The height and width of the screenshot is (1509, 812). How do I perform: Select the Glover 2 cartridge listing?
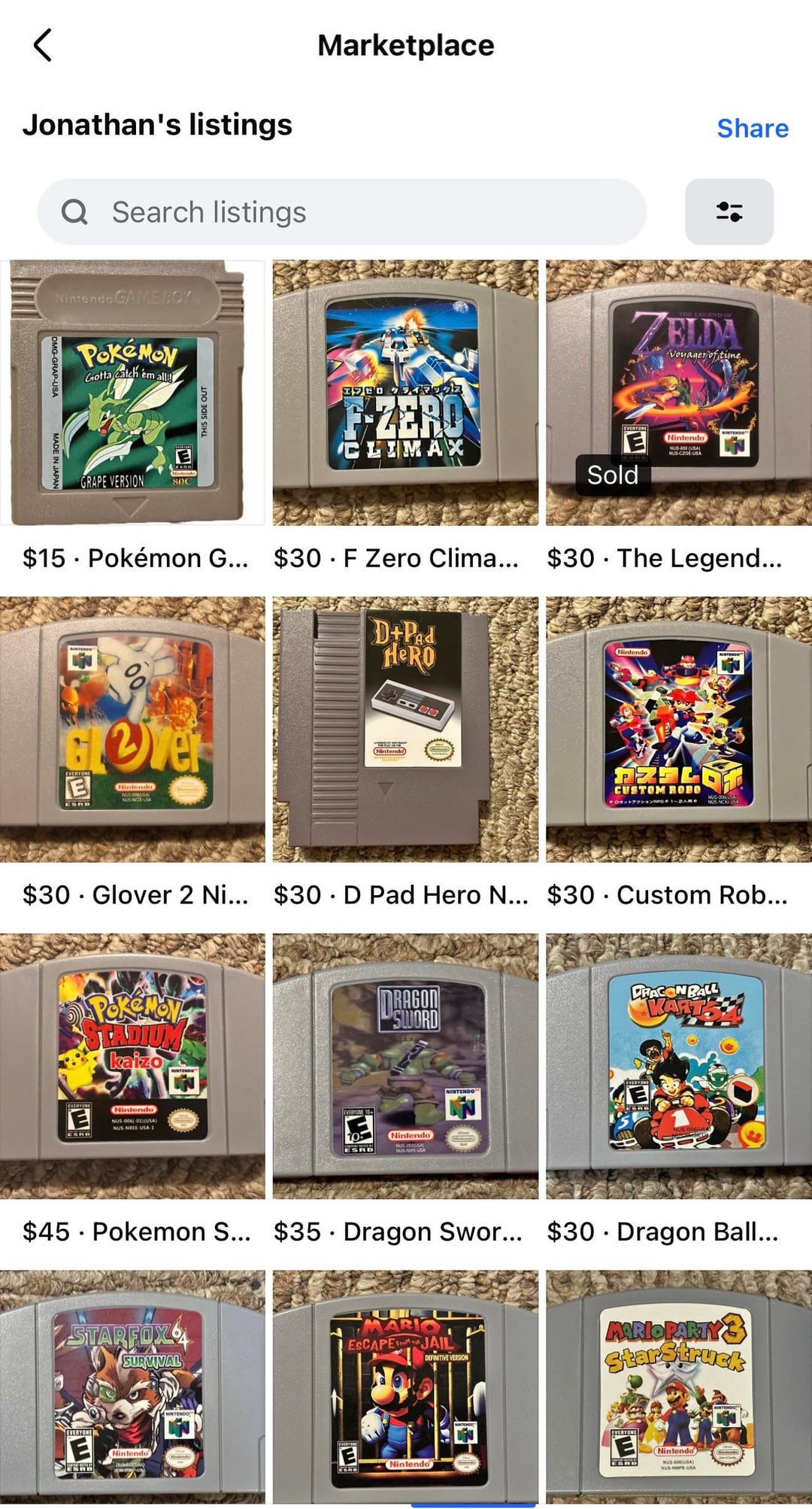point(132,729)
